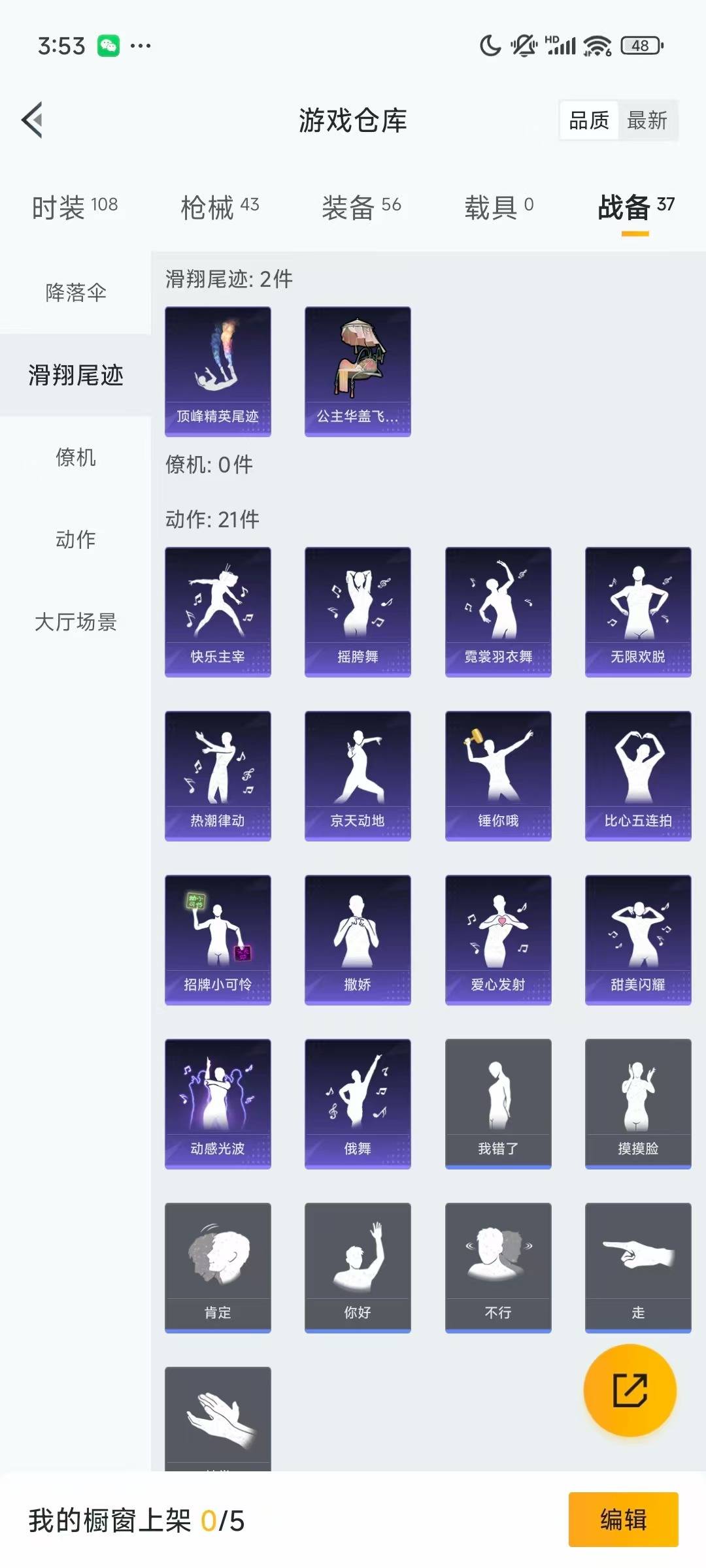The image size is (706, 1568).
Task: Select 降落伞 in the side menu
Action: 76,293
